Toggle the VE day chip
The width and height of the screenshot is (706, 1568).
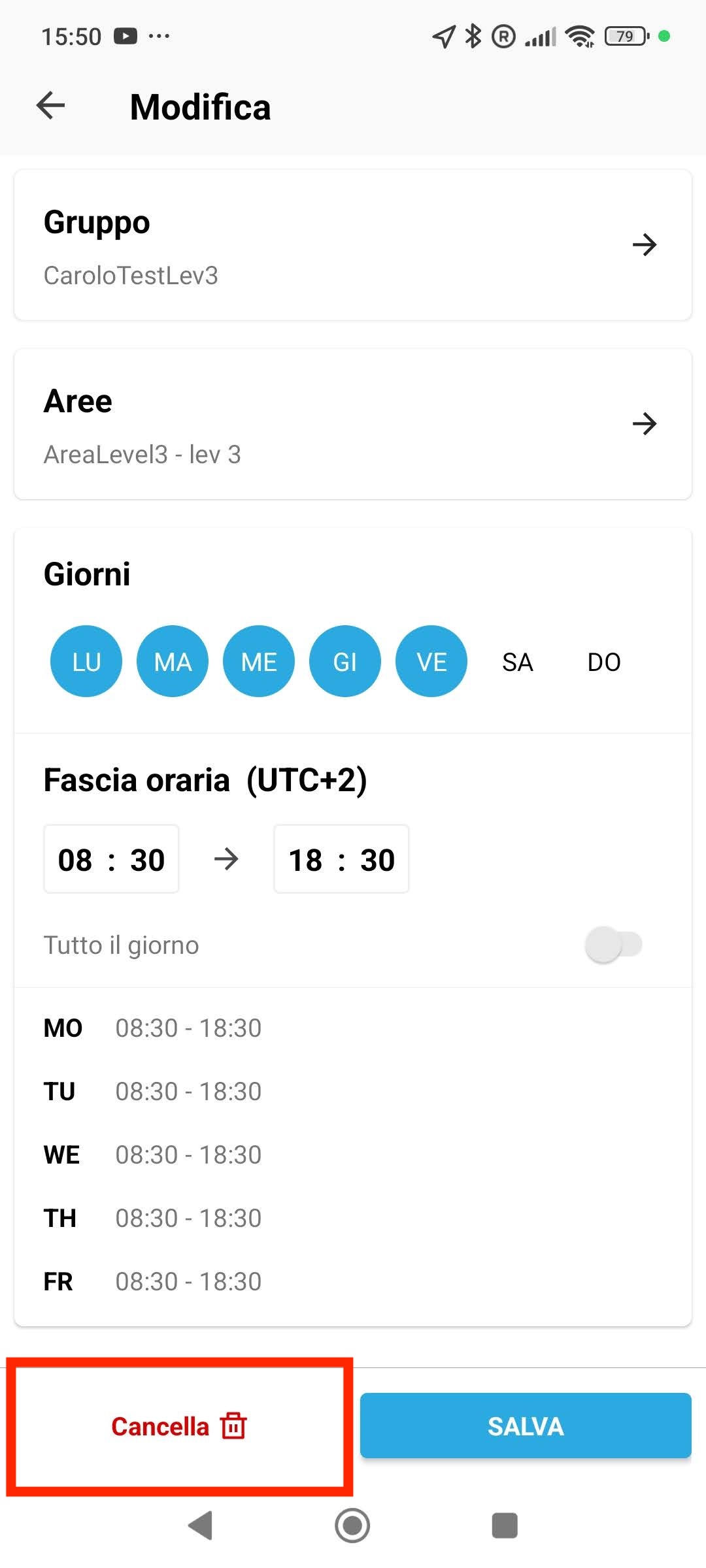(431, 661)
